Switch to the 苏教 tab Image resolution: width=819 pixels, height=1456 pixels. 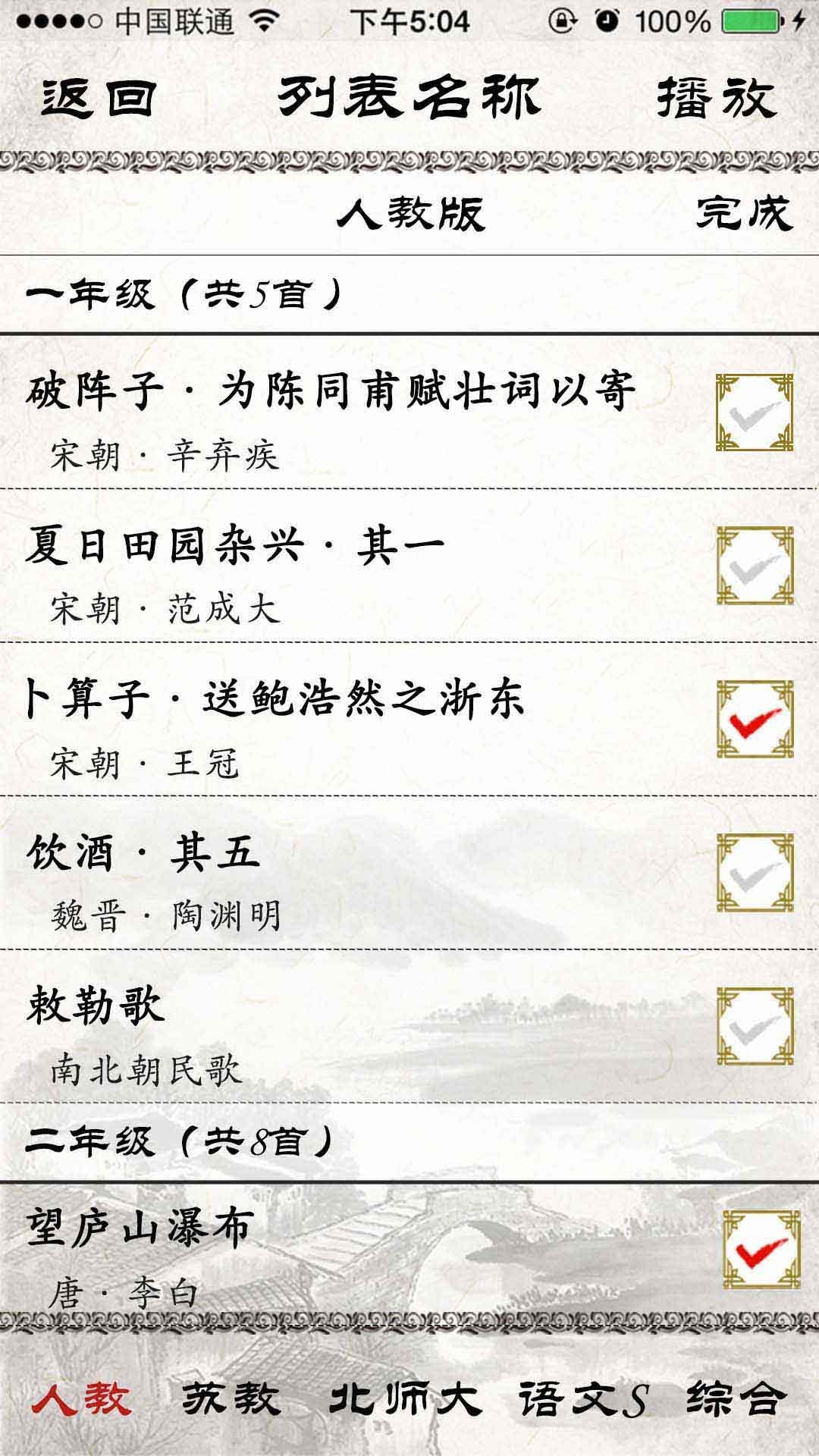tap(231, 1398)
